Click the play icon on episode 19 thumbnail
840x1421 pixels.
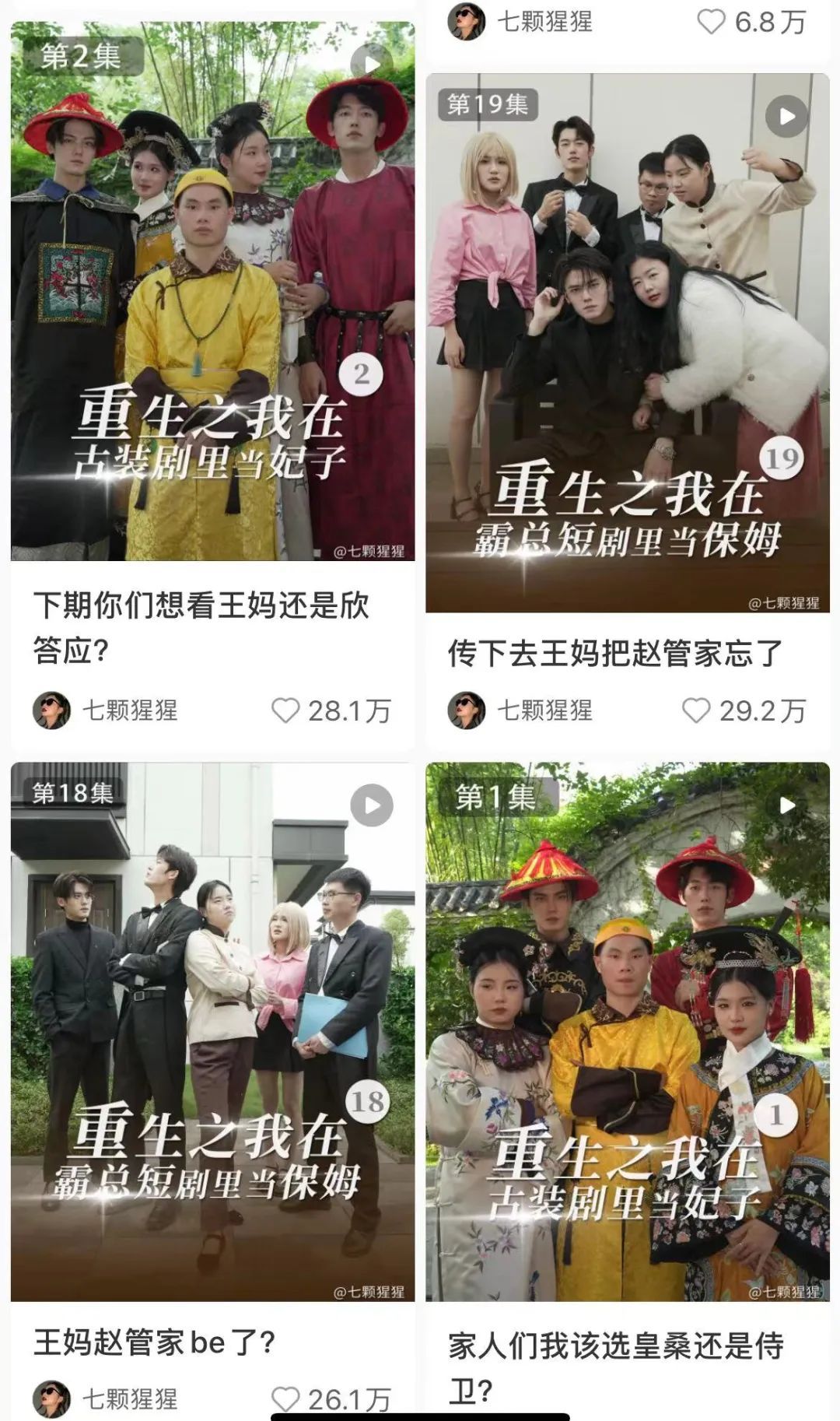pos(788,115)
